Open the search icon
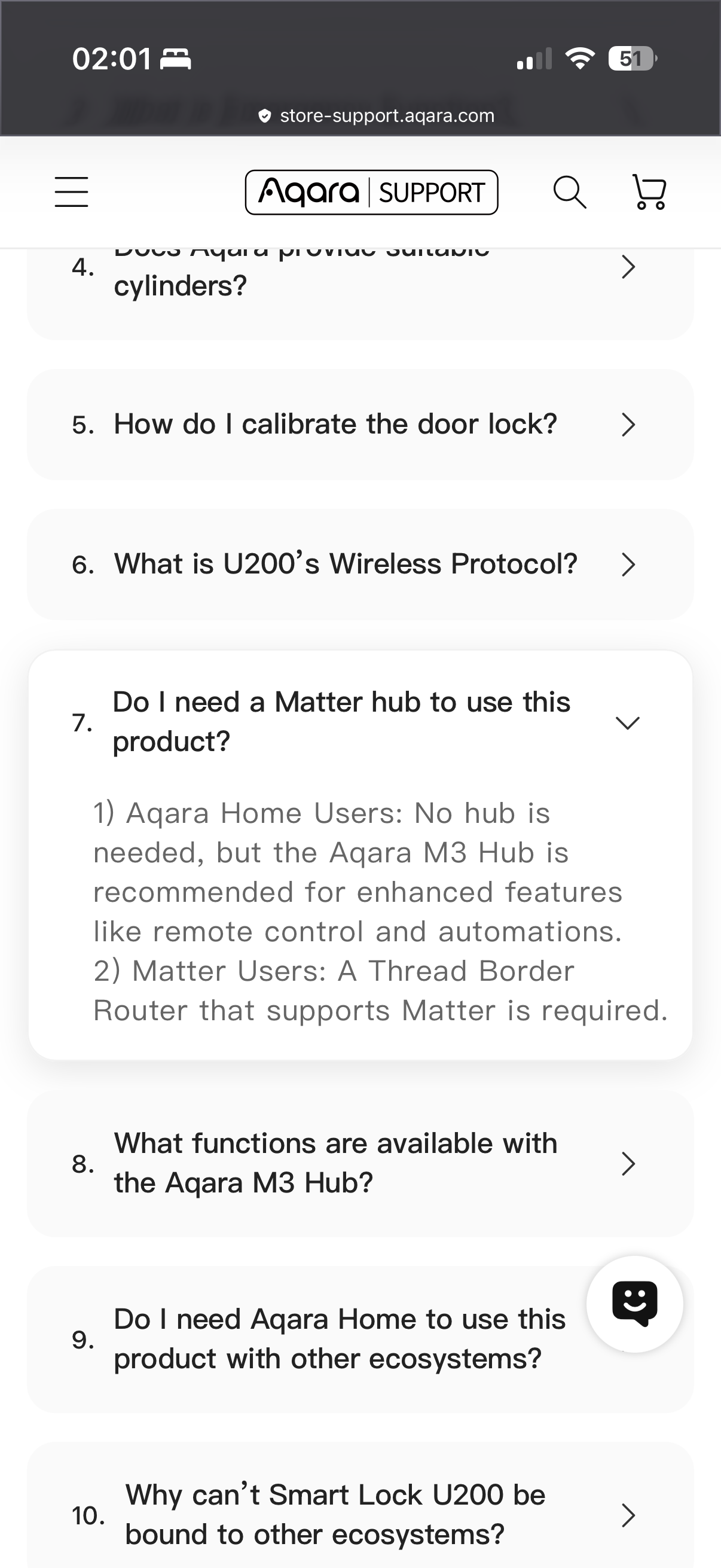Screen dimensions: 721x1568 pyautogui.click(x=570, y=193)
